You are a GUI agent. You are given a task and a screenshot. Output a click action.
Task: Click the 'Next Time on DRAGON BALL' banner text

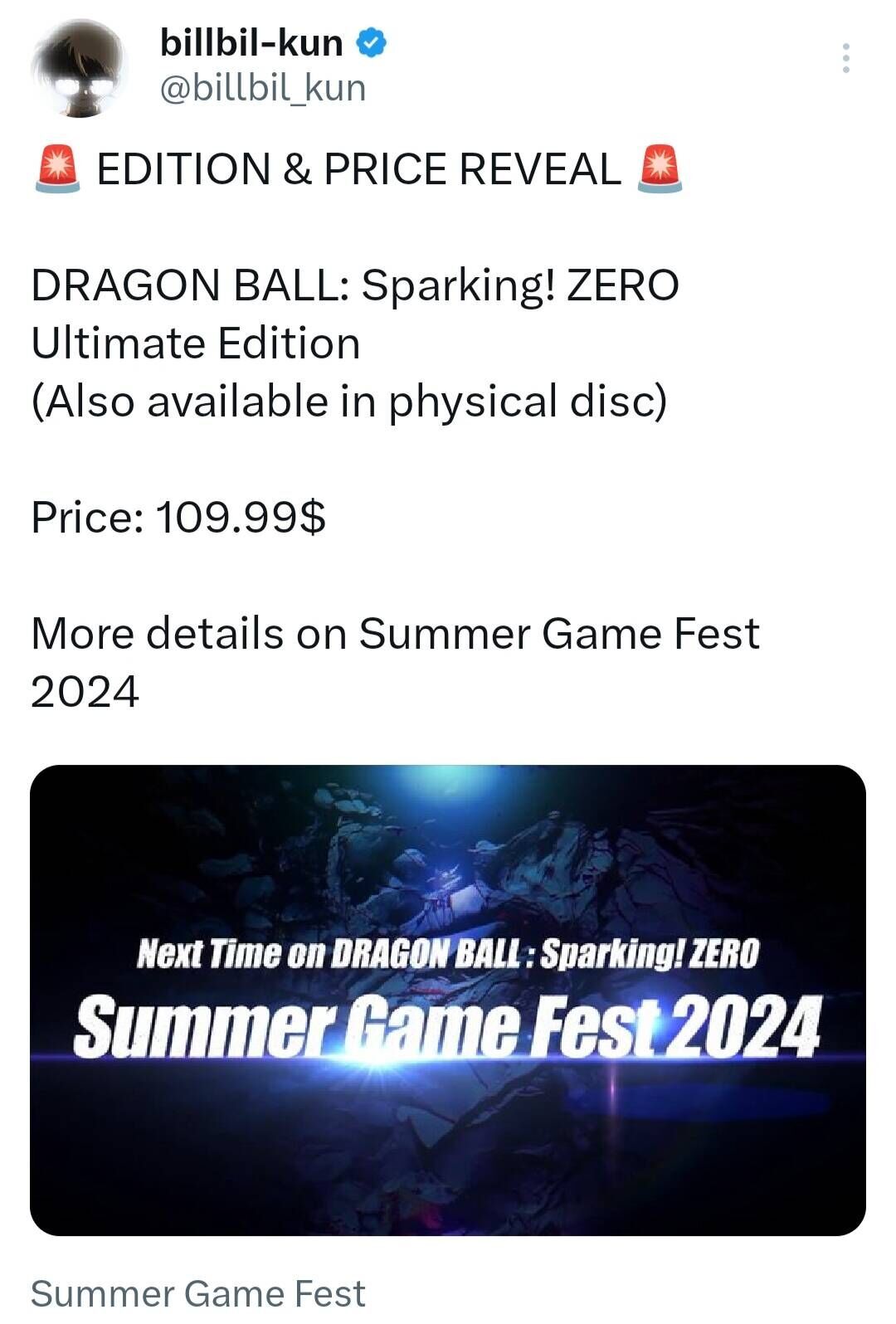coord(448,954)
